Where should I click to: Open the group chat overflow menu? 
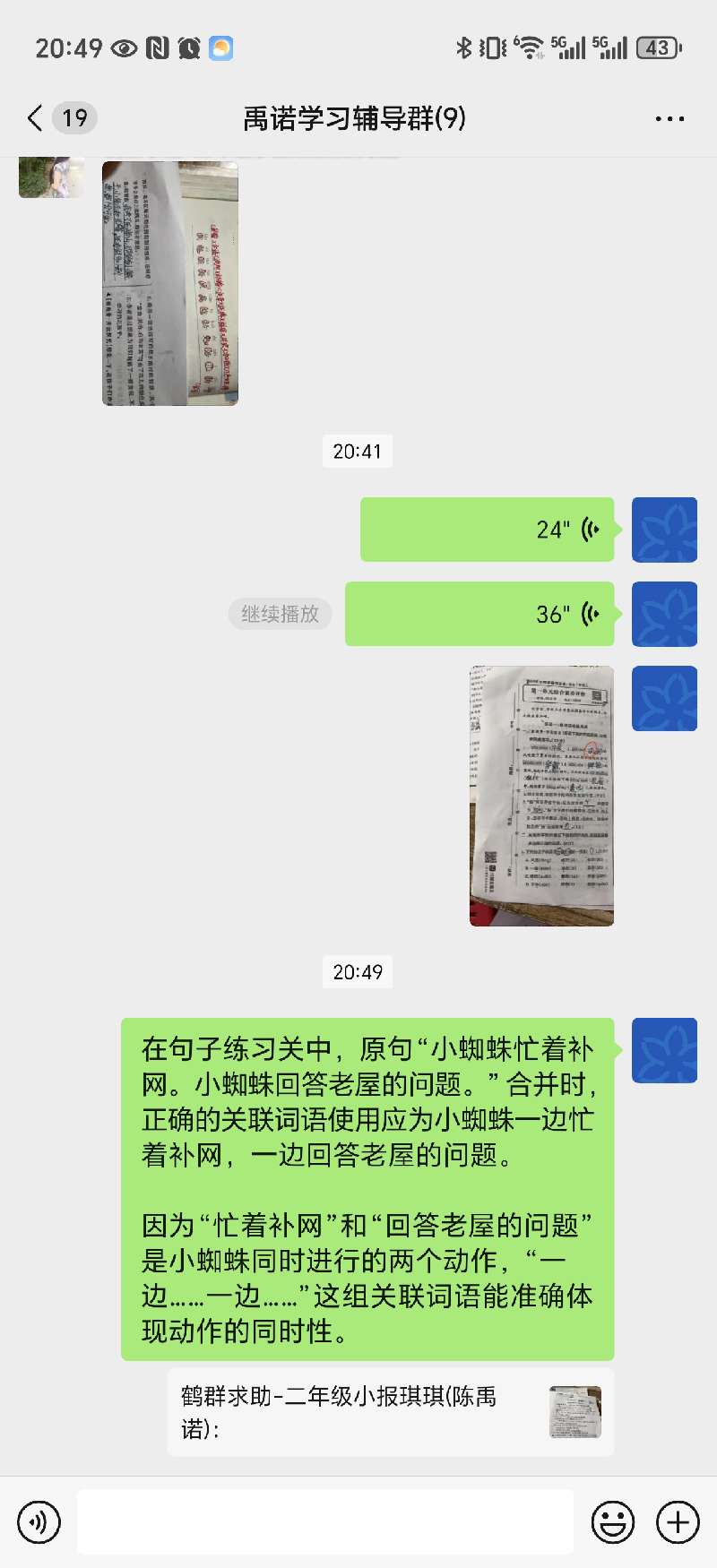tap(669, 118)
